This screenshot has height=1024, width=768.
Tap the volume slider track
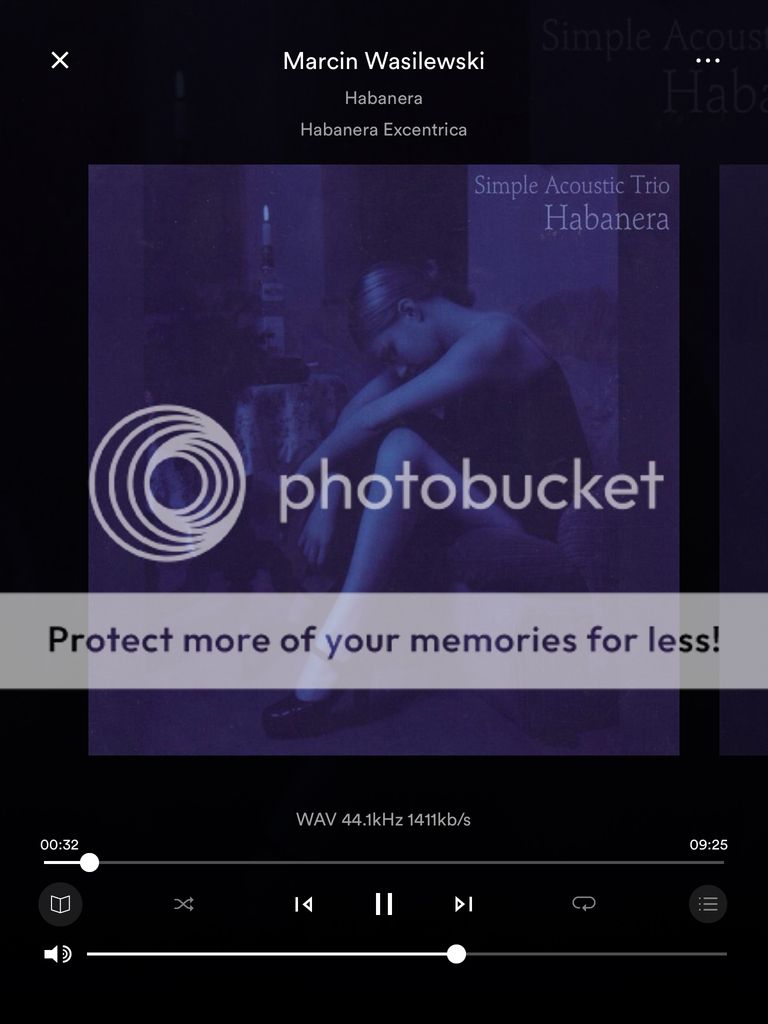590,954
